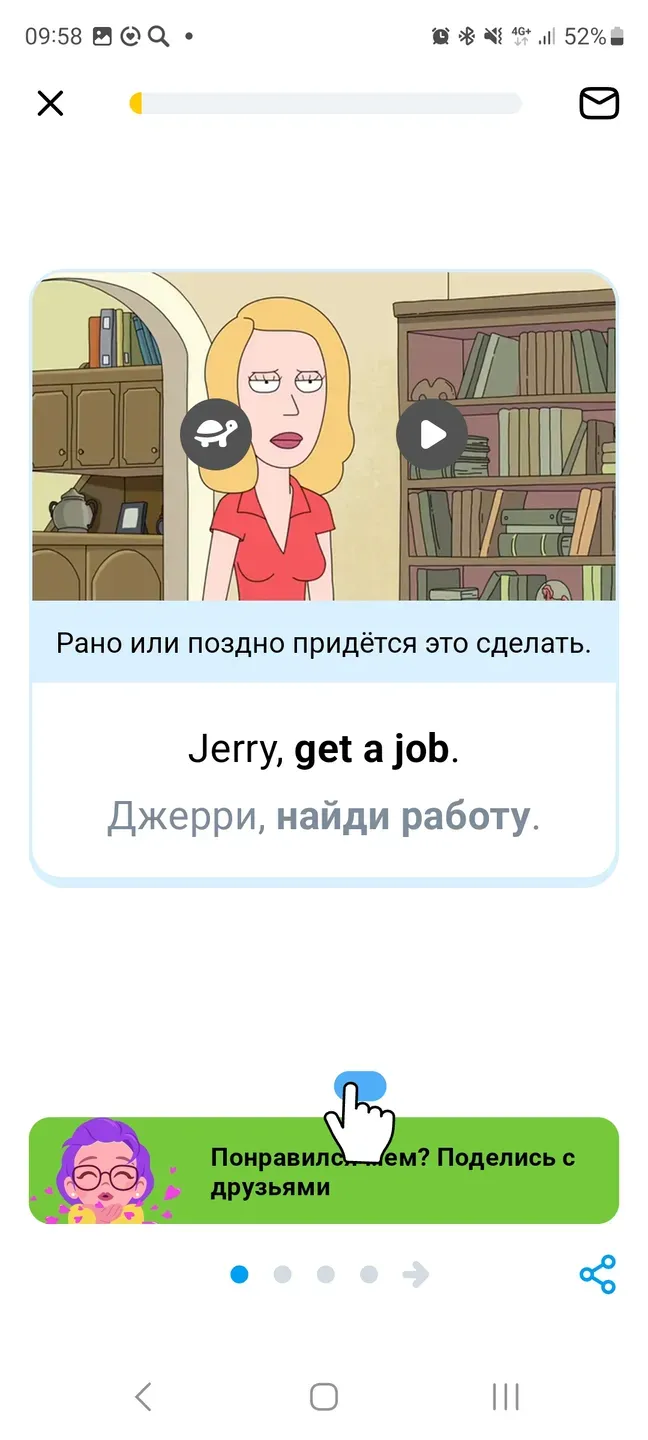Play the clip at slow turtle speed
This screenshot has width=648, height=1440.
click(215, 434)
